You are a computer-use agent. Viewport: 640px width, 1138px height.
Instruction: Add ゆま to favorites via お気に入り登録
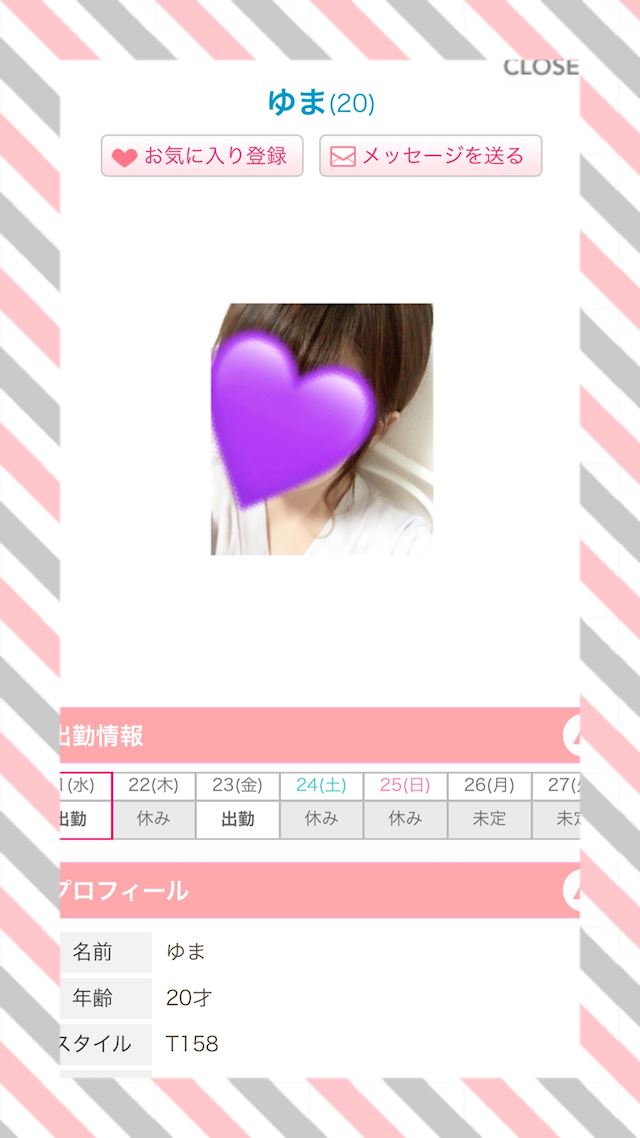[202, 156]
